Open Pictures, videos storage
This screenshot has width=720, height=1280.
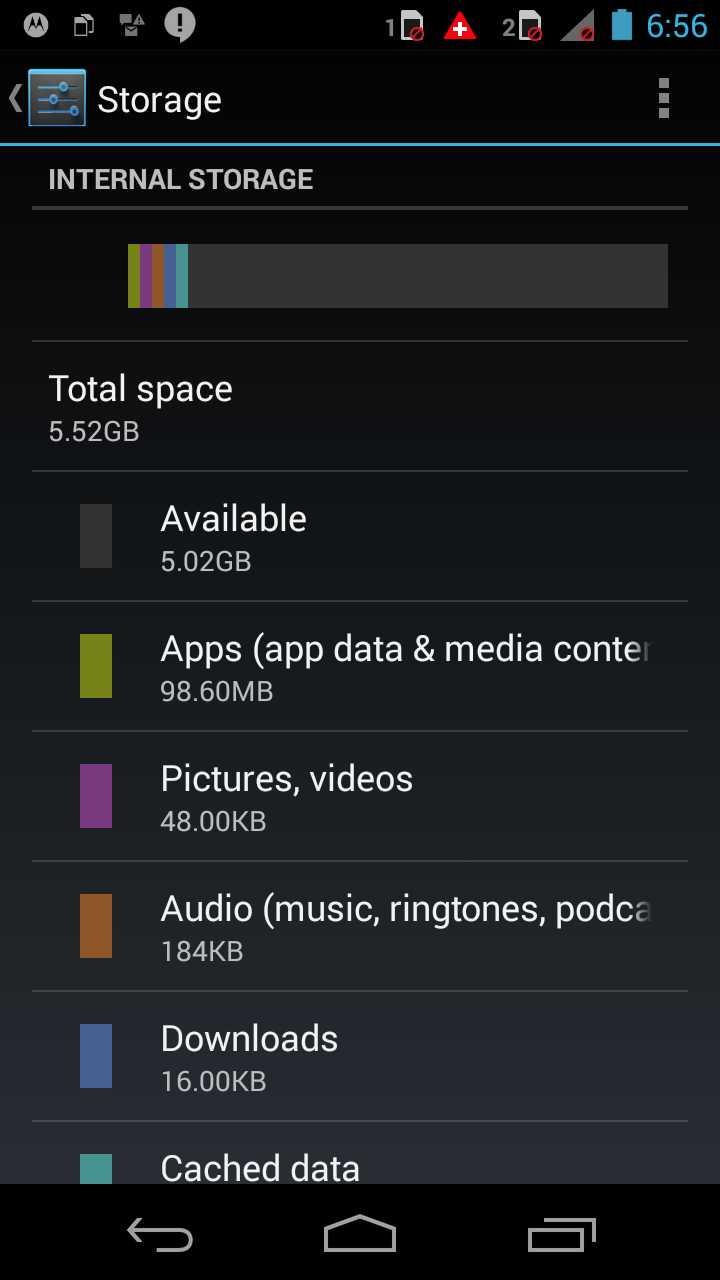pyautogui.click(x=360, y=796)
